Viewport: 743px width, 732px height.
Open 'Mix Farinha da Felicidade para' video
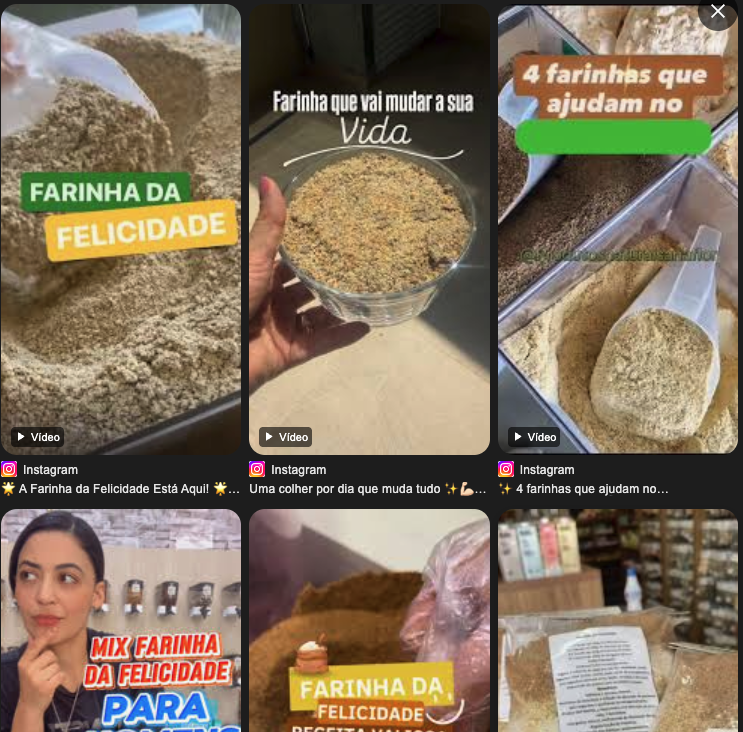pyautogui.click(x=121, y=620)
